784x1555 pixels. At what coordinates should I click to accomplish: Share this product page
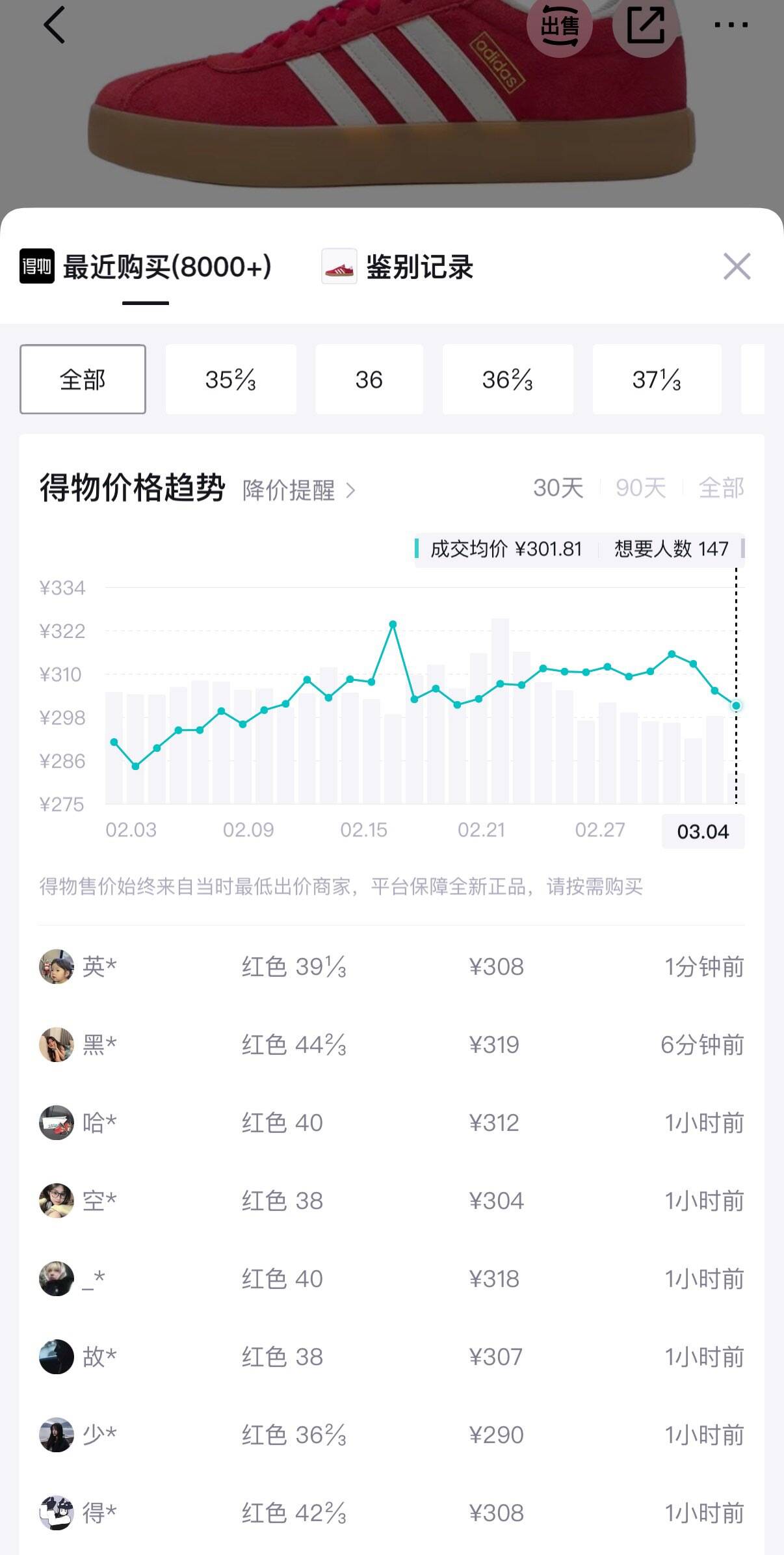coord(645,26)
